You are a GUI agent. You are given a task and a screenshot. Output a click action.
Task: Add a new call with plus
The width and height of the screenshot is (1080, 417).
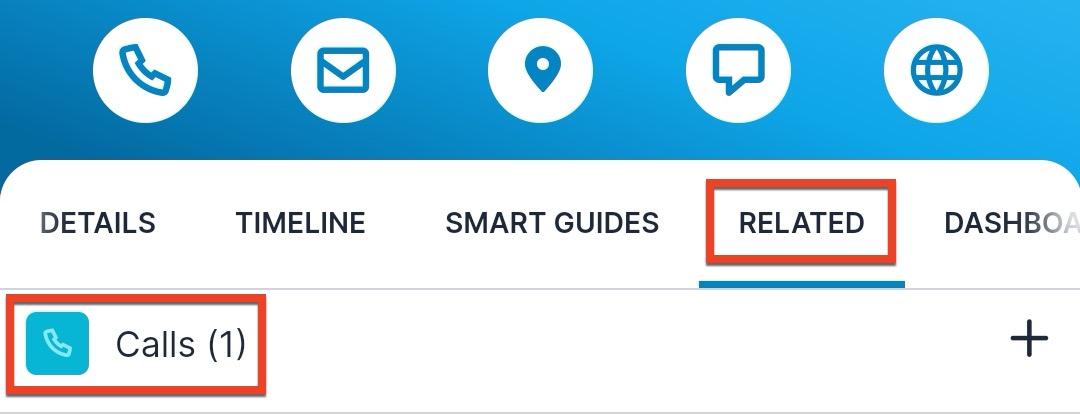tap(1028, 340)
